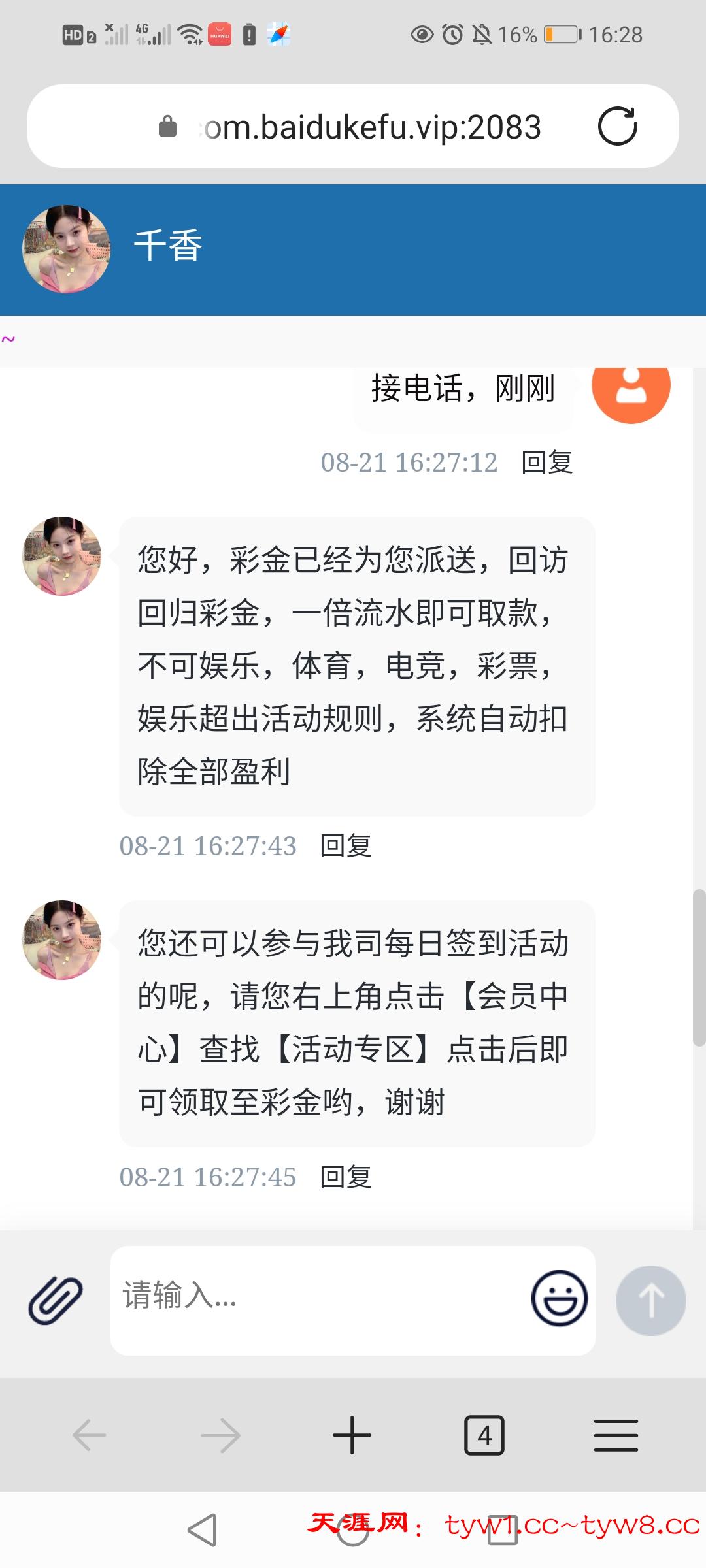Image resolution: width=706 pixels, height=1568 pixels.
Task: Attach a file with the paperclip icon
Action: [x=56, y=1300]
